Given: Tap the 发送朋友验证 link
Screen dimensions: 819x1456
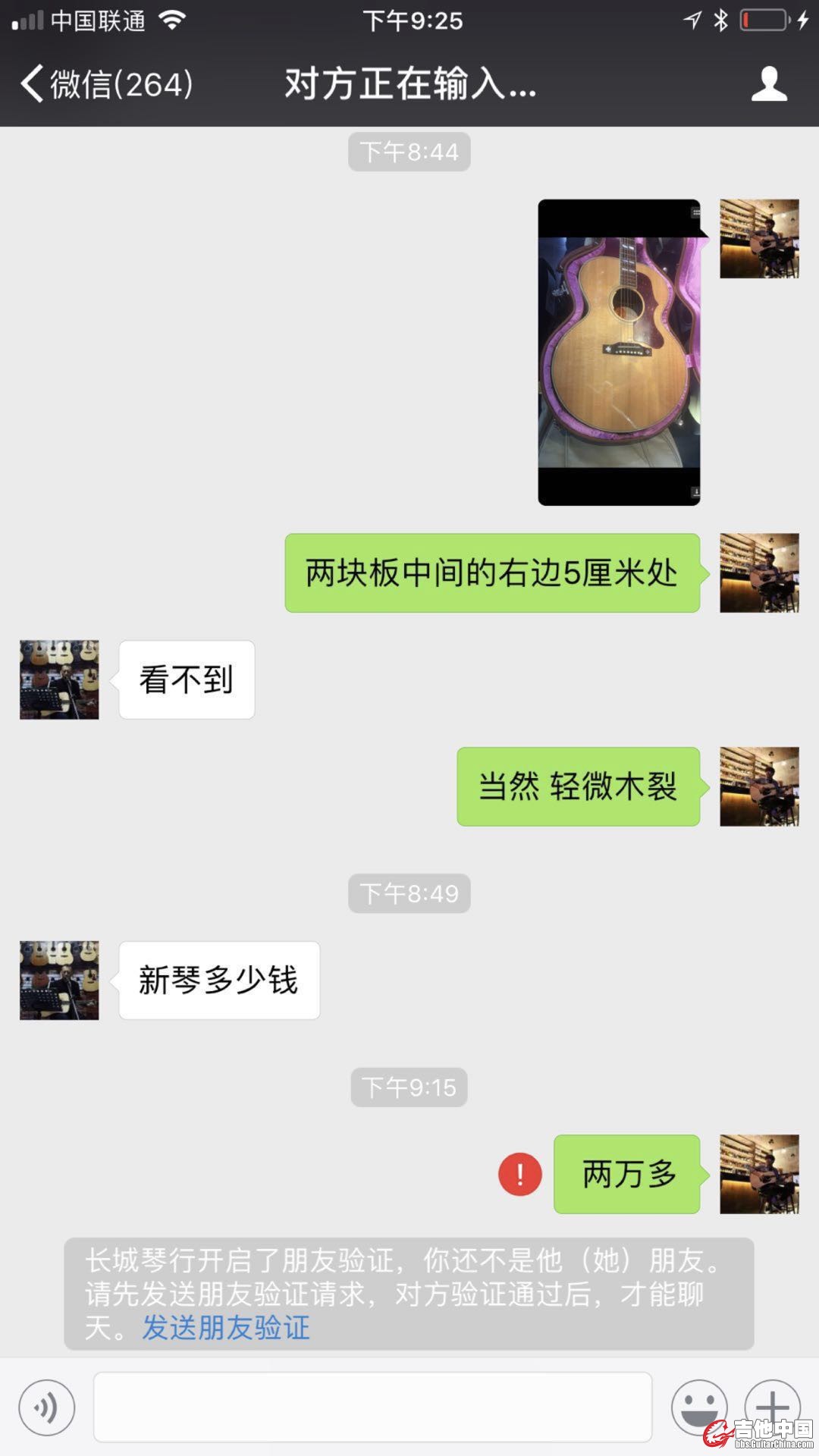Looking at the screenshot, I should pos(226,1328).
